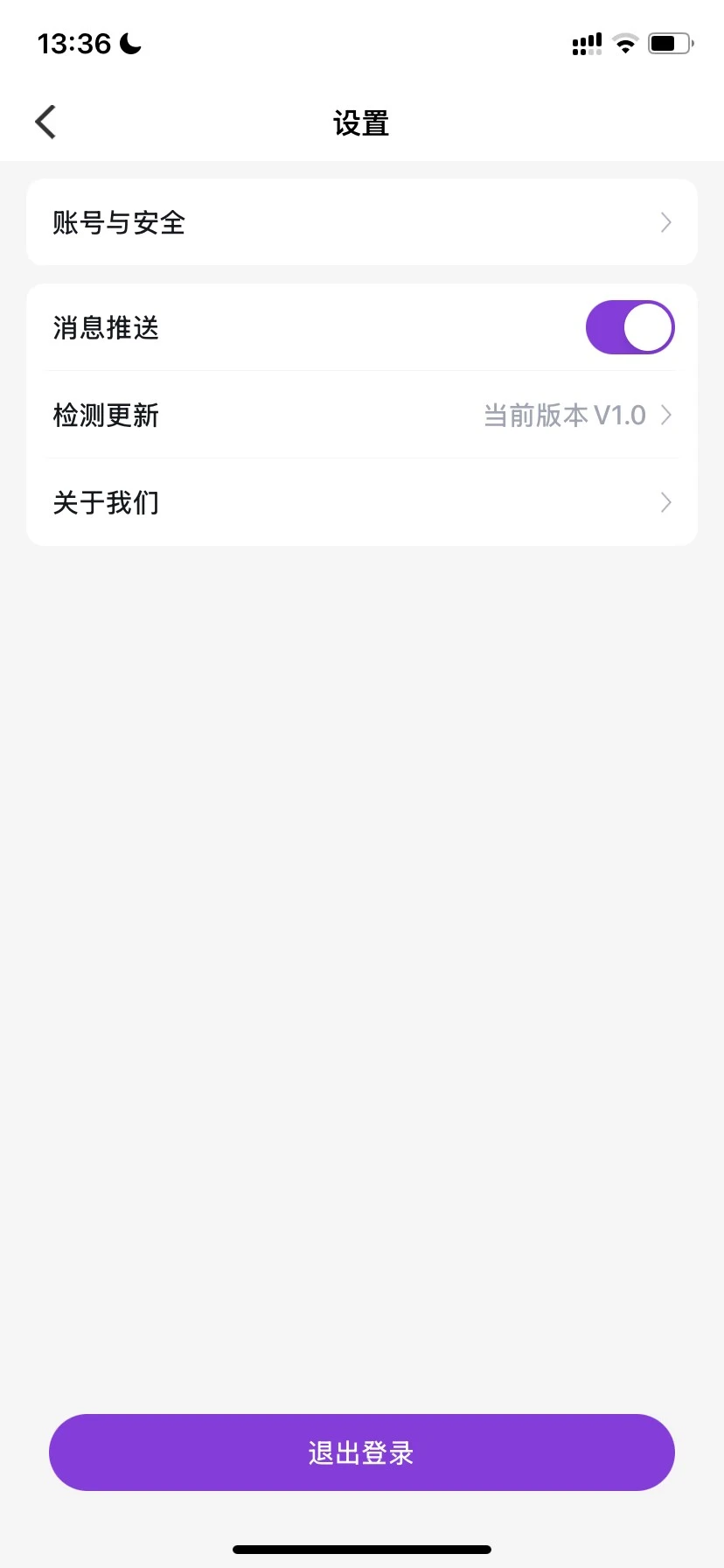Tap the clock showing 13:36
Screen dimensions: 724x1568
point(73,43)
